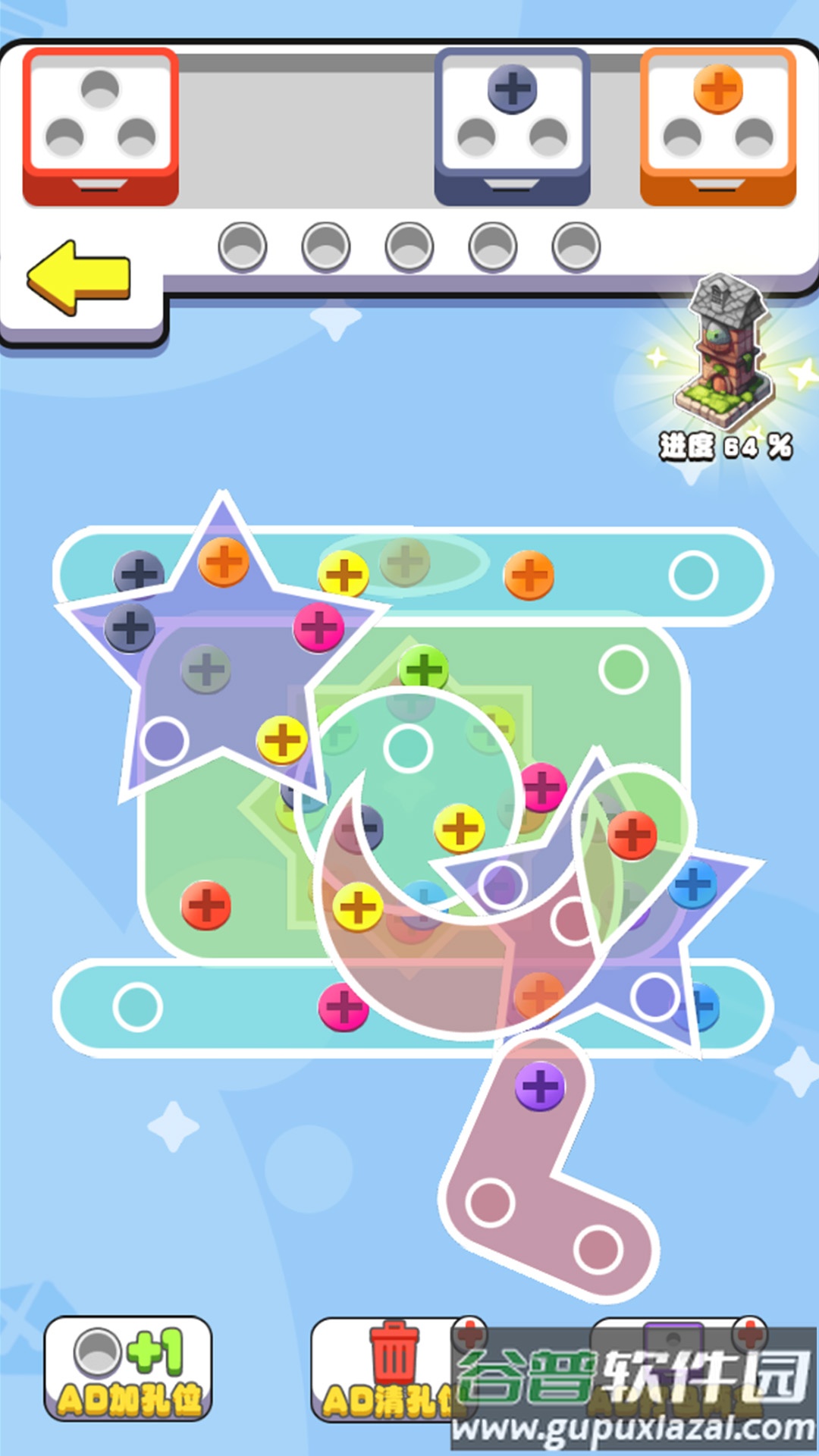Tap the yellow back arrow
The width and height of the screenshot is (819, 1456).
pos(79,278)
